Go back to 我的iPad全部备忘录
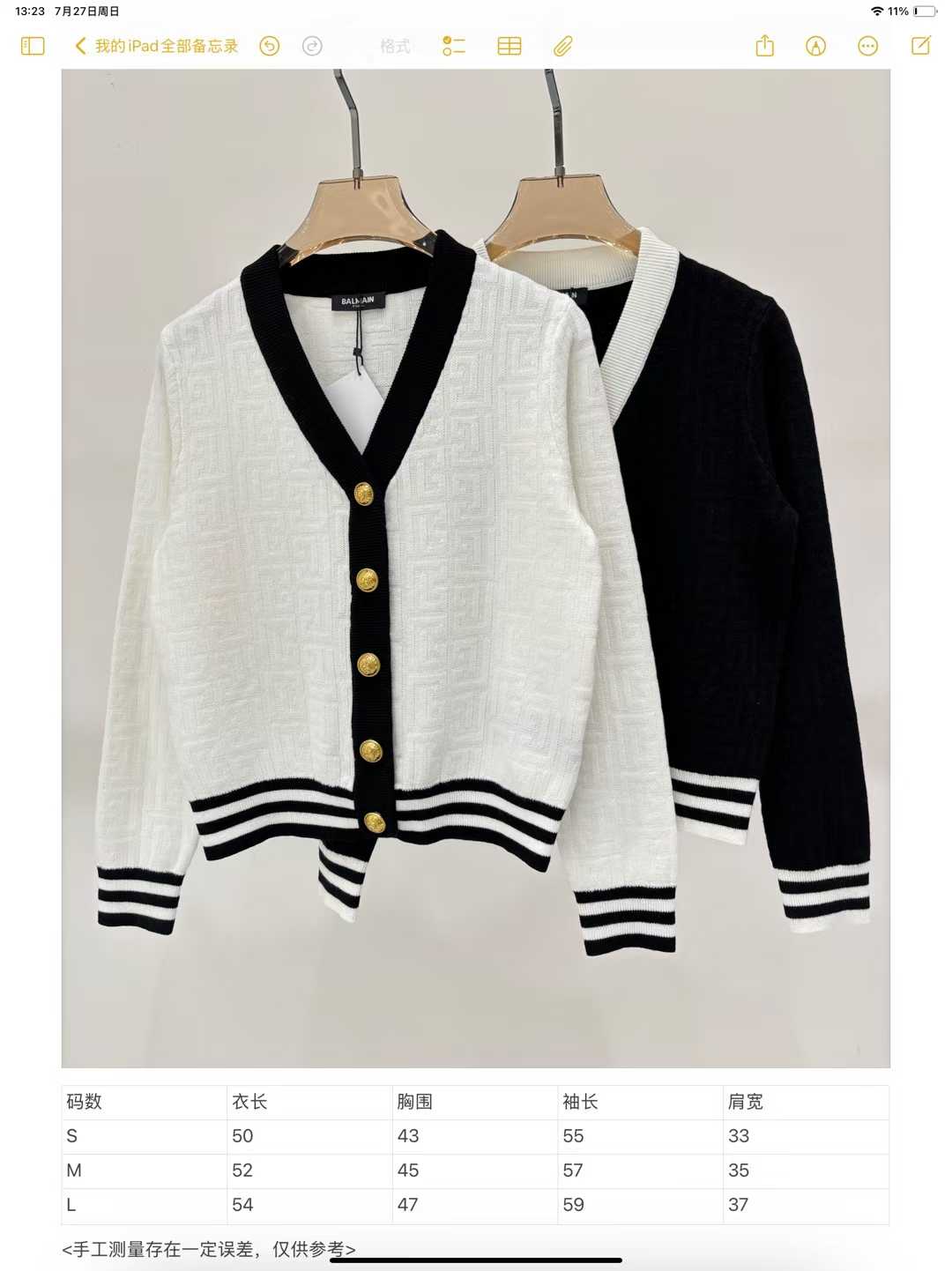This screenshot has width=952, height=1271. (x=157, y=46)
